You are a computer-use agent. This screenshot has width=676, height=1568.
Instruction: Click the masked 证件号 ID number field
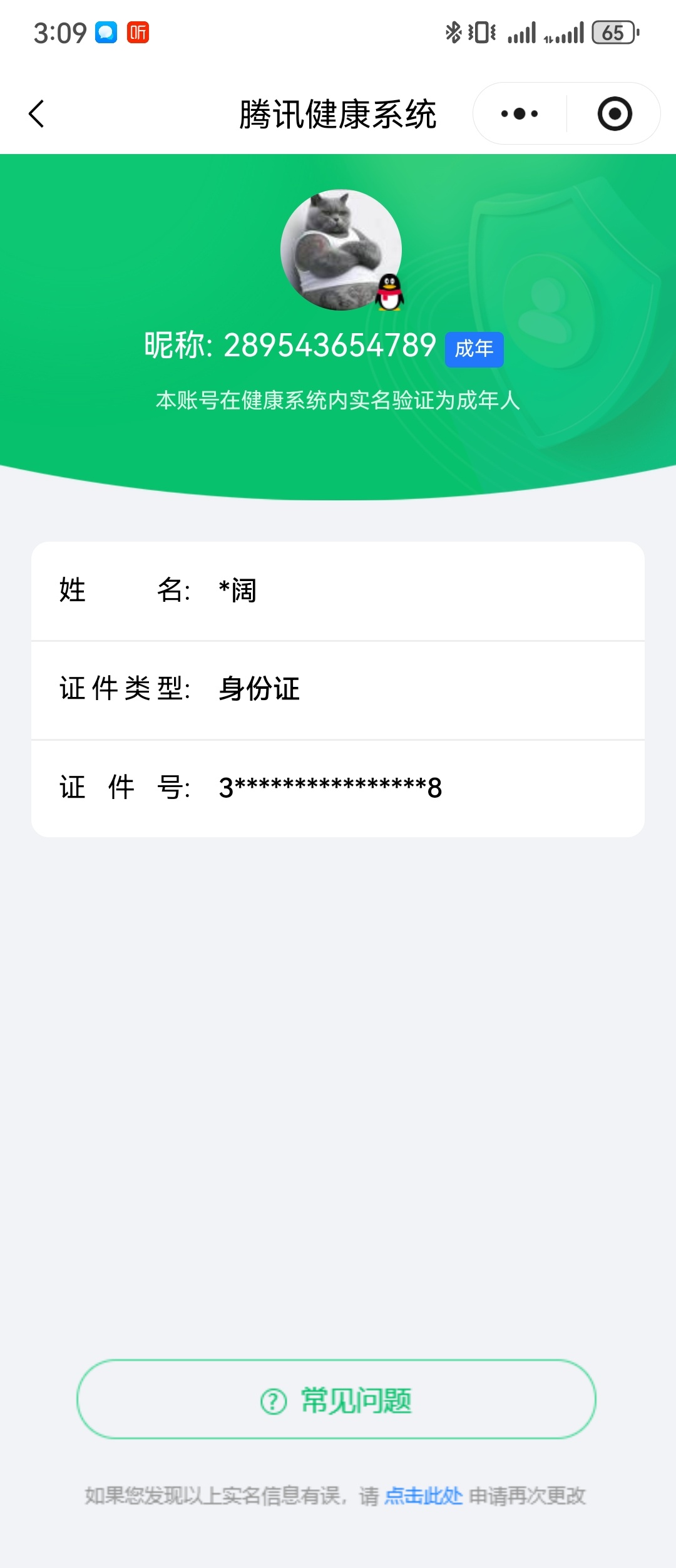coord(330,788)
